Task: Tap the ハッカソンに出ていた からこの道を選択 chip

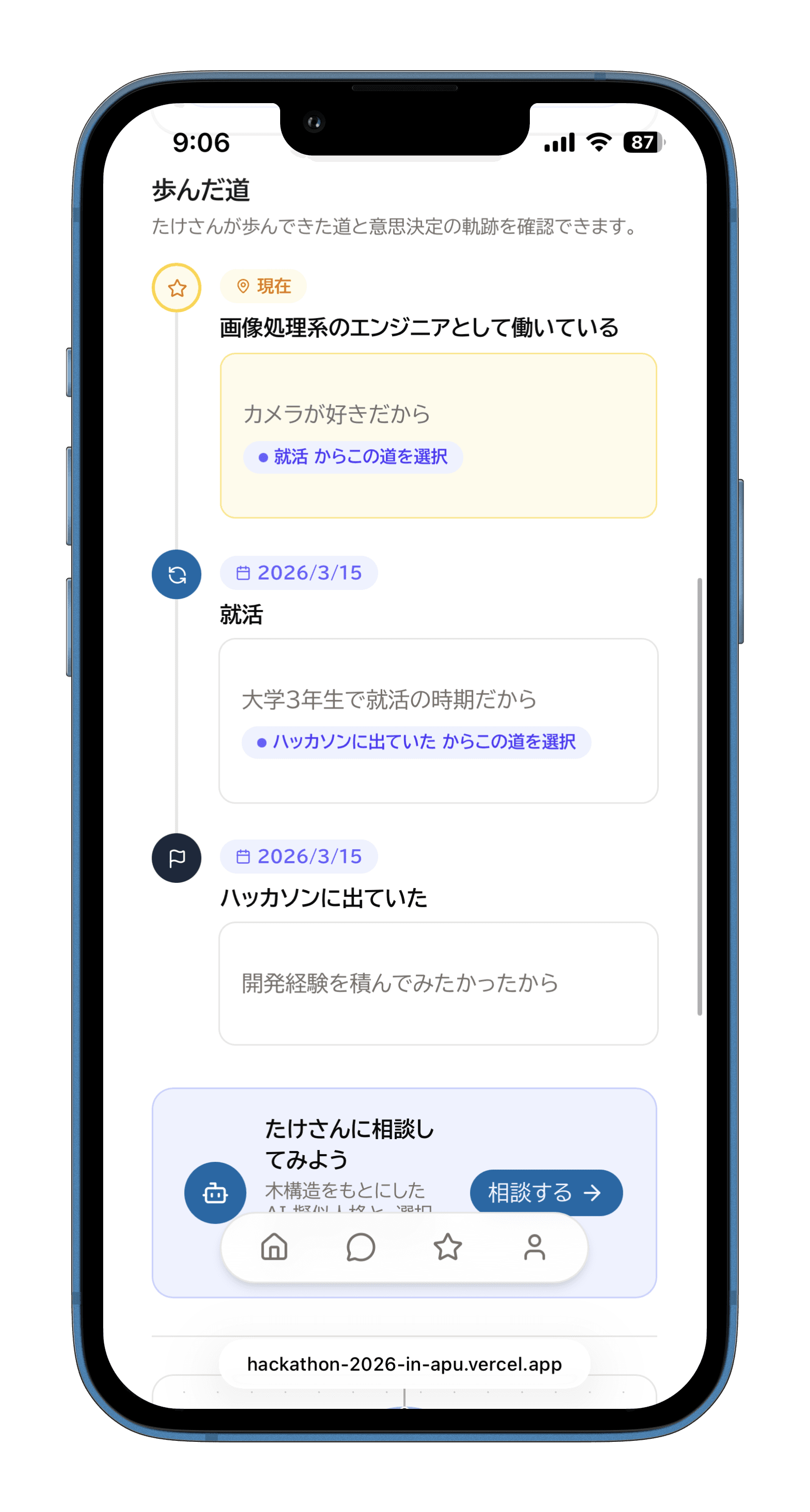Action: [416, 742]
